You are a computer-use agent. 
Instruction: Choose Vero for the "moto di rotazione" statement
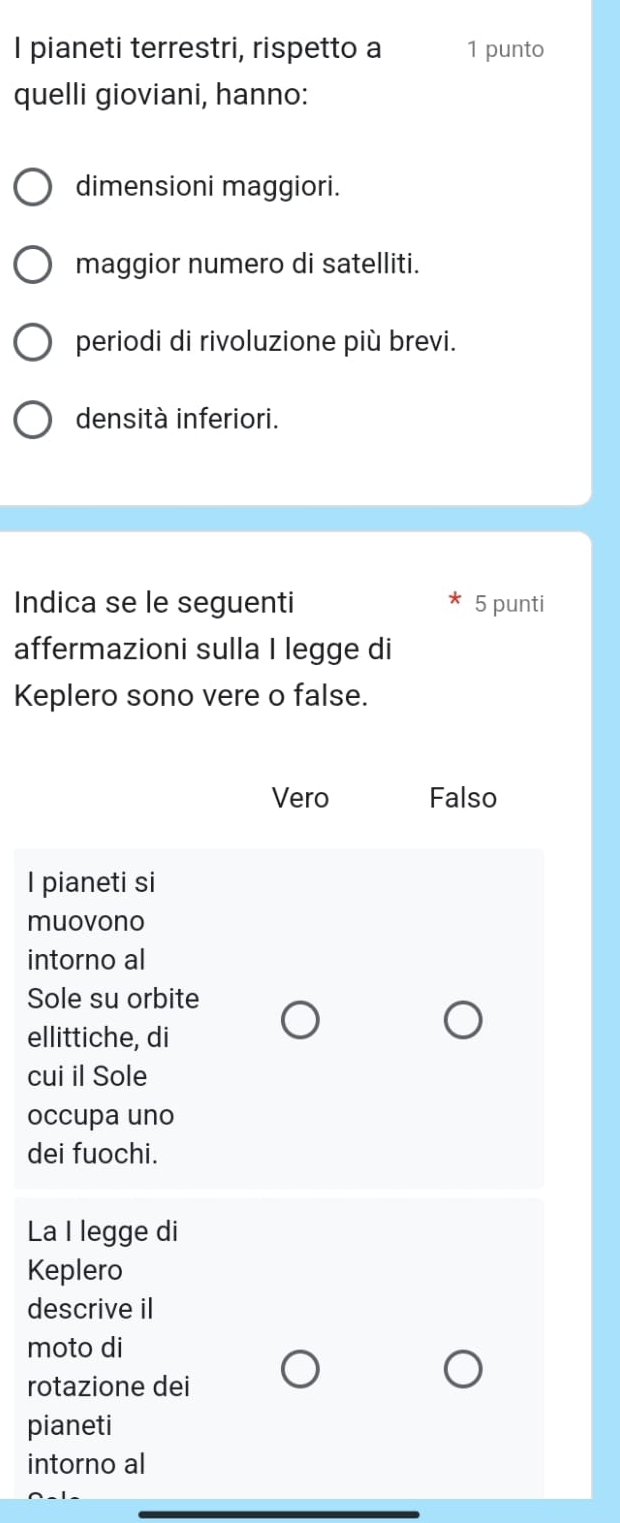(300, 1367)
